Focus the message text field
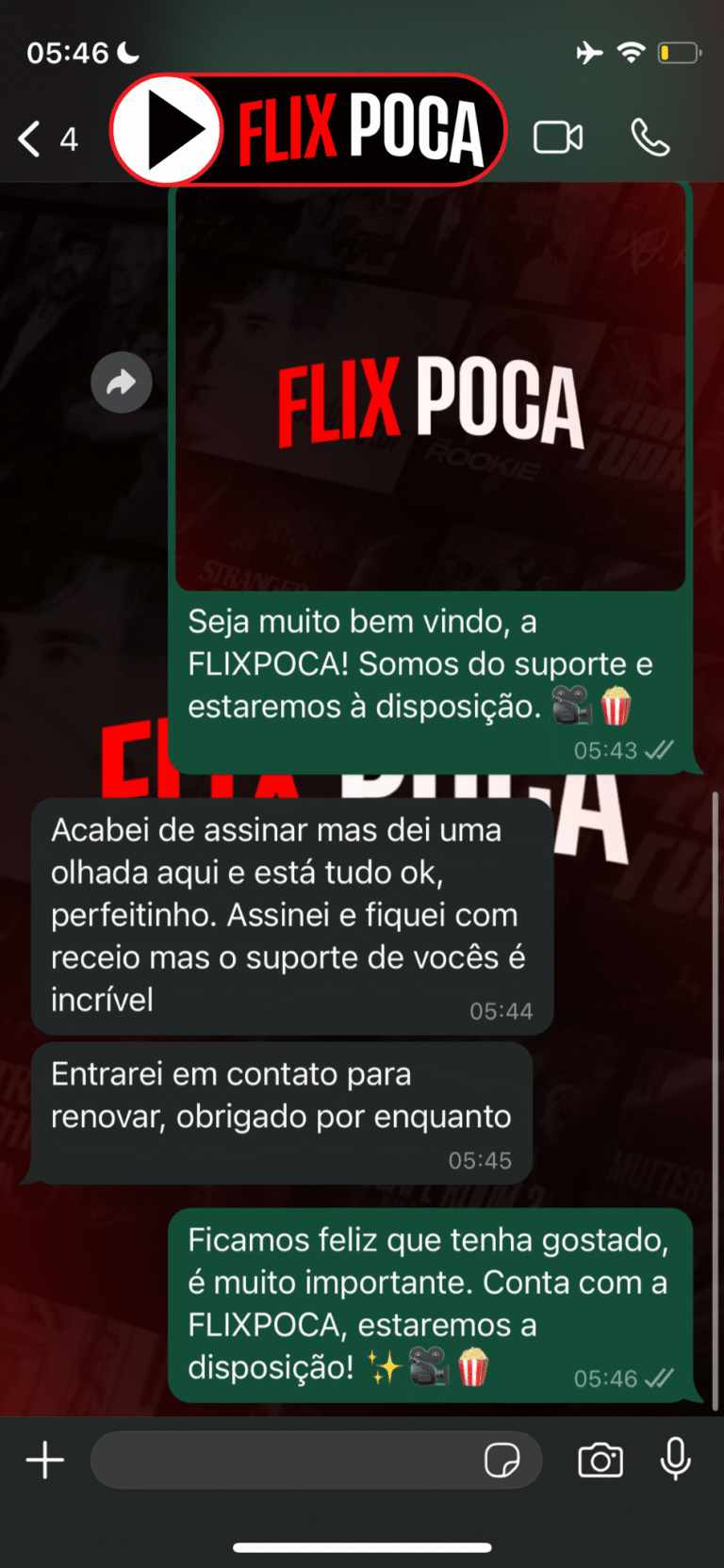Screen dimensions: 724x1568 point(283,1461)
